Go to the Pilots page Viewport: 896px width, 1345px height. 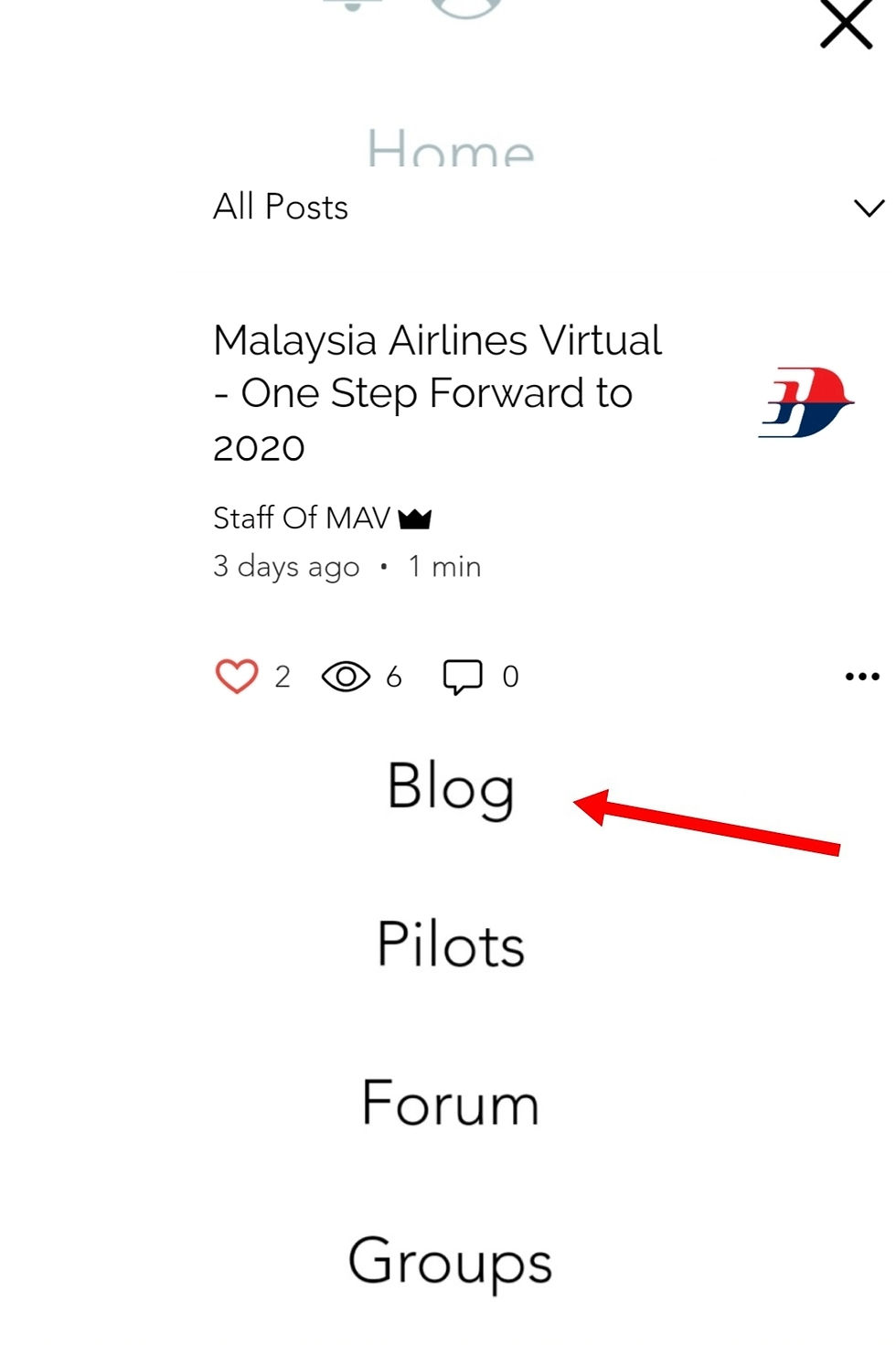pos(450,945)
